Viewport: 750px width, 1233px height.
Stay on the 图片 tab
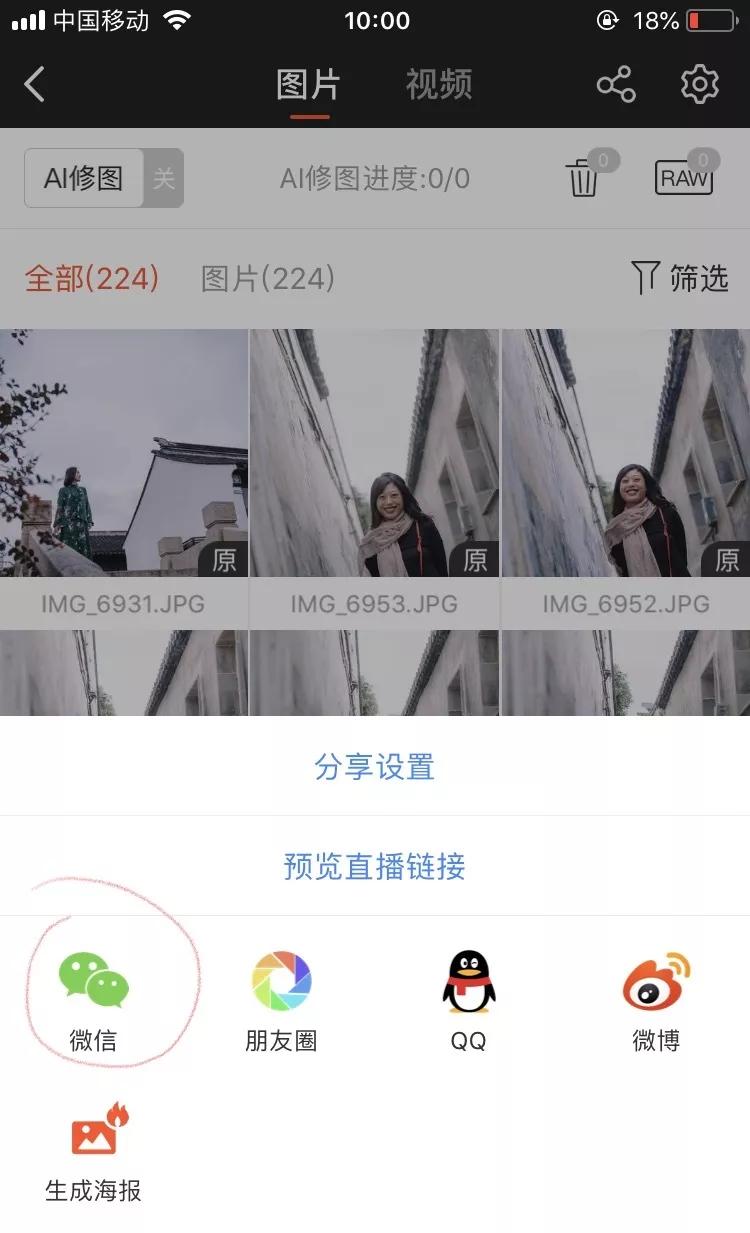pyautogui.click(x=310, y=85)
